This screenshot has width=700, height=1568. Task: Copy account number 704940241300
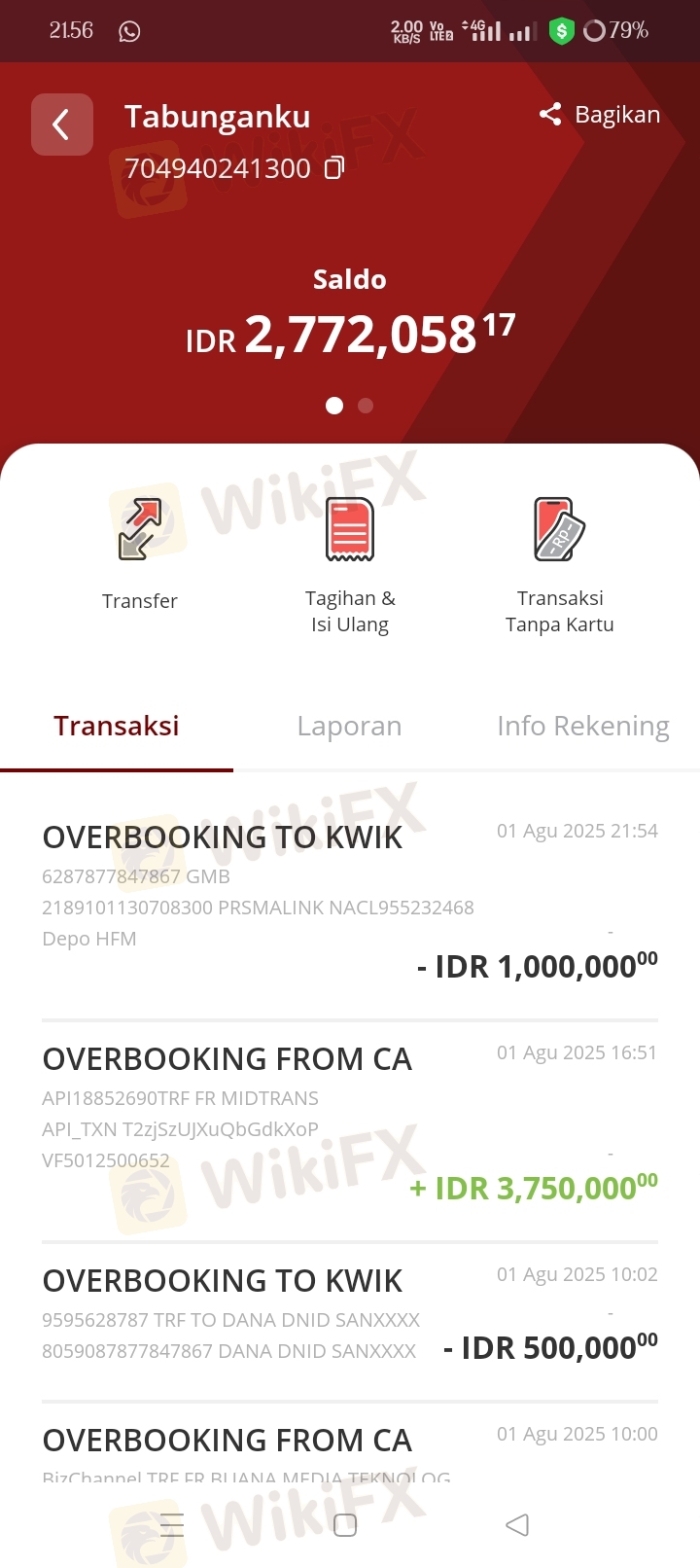[333, 167]
